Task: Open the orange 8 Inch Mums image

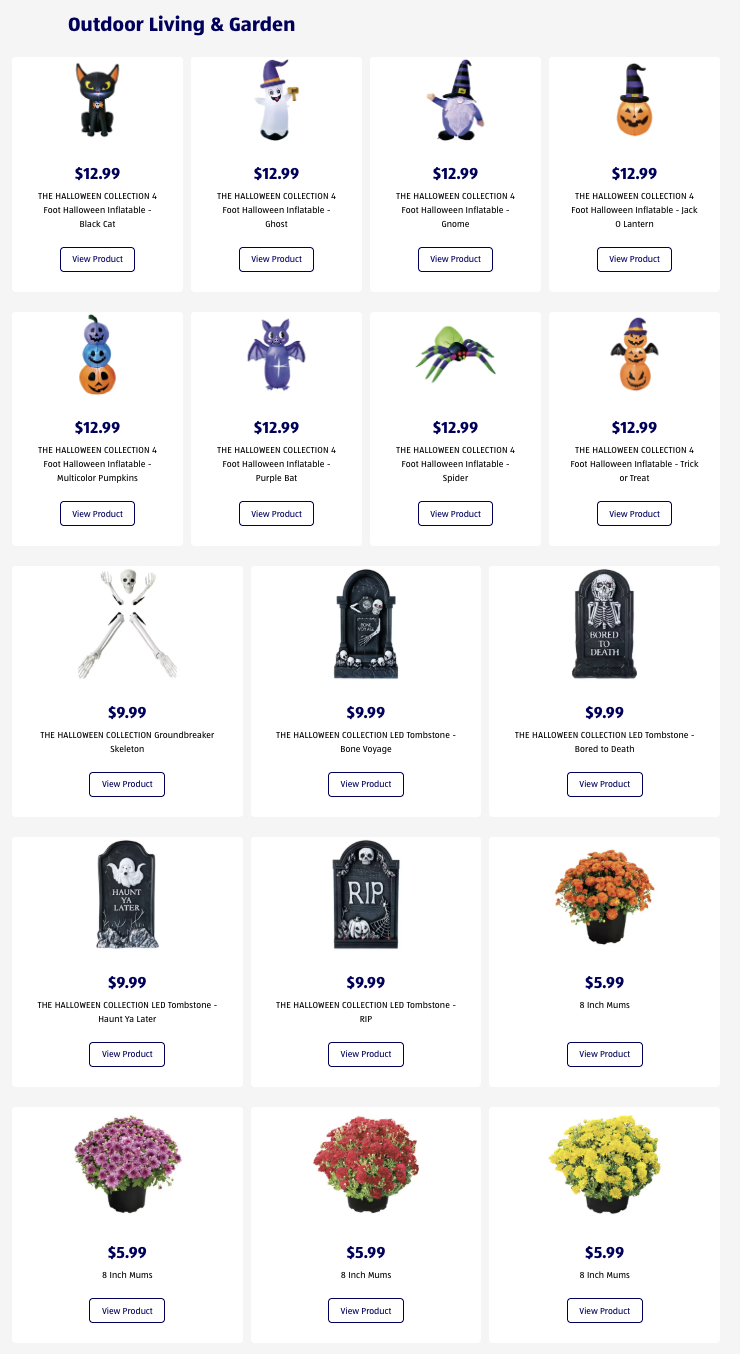Action: (x=605, y=895)
